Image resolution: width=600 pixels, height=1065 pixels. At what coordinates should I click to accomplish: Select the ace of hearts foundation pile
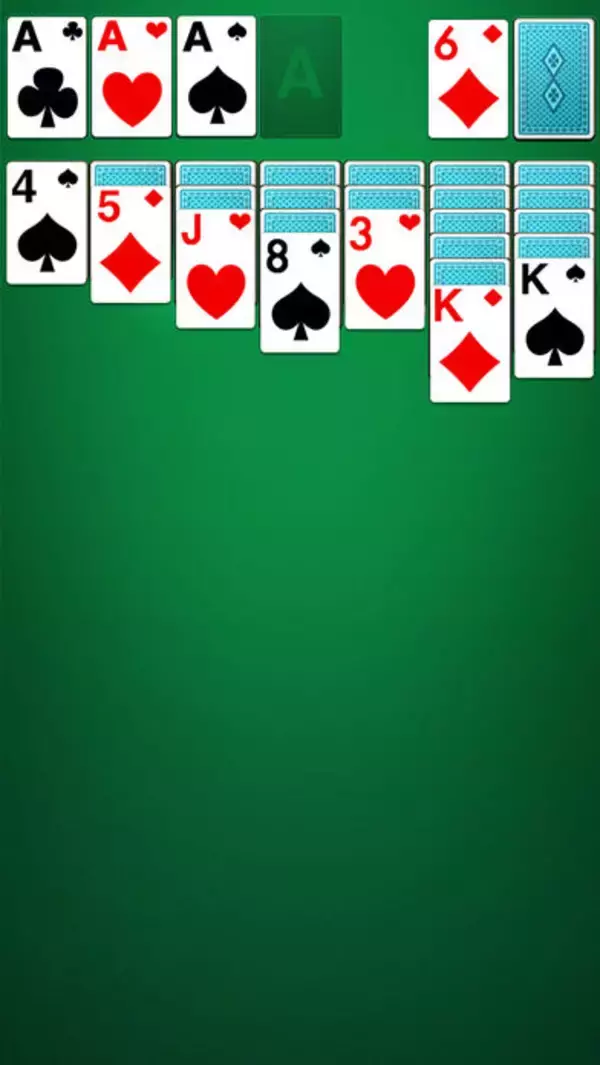(x=131, y=78)
